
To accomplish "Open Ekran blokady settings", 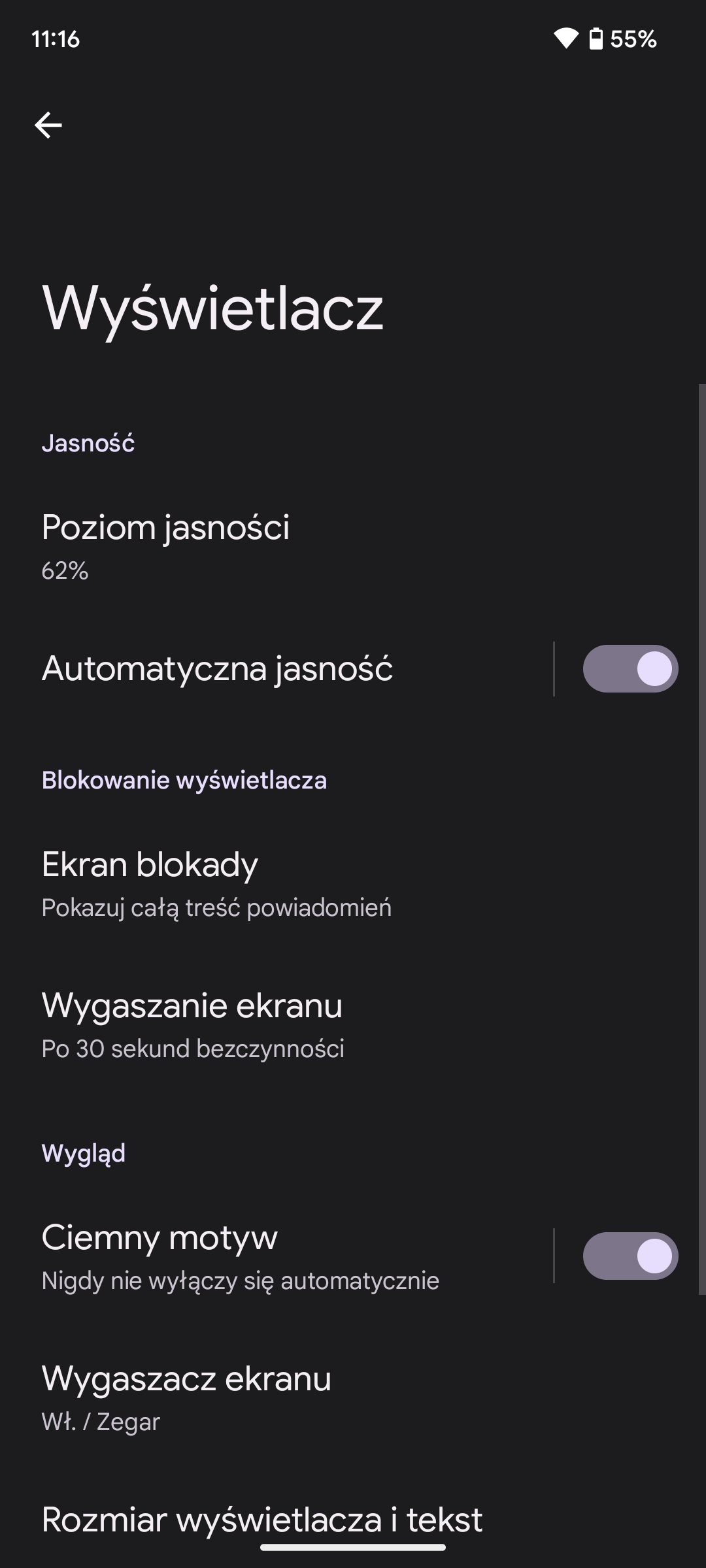I will [353, 884].
